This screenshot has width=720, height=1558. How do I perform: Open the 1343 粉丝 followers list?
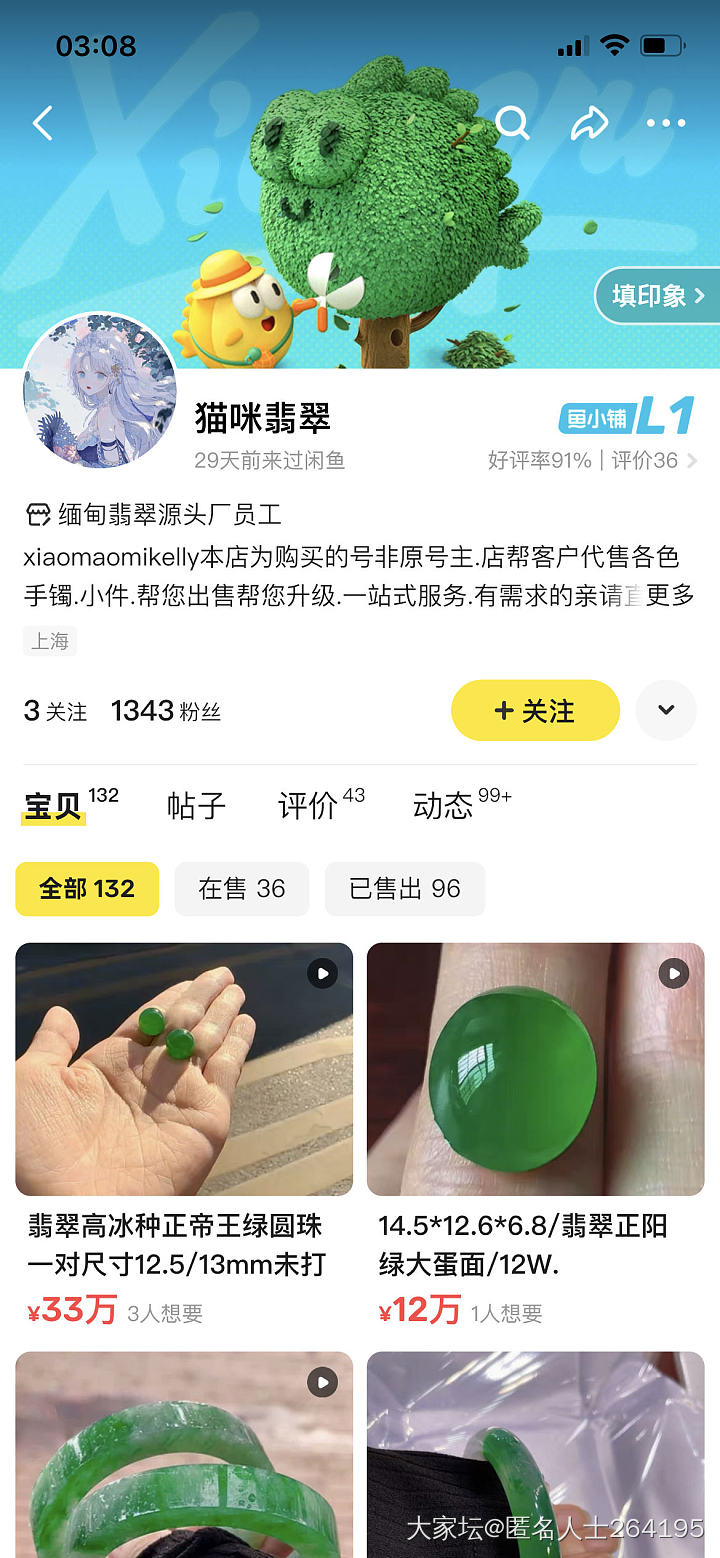coord(165,711)
